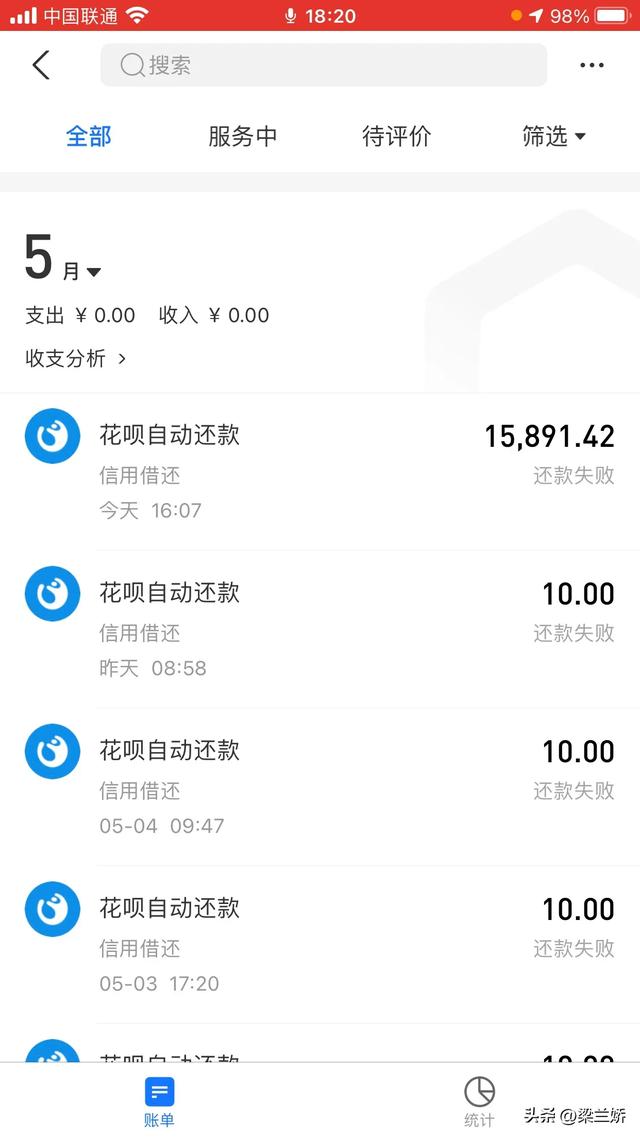Image resolution: width=640 pixels, height=1138 pixels.
Task: Expand the 筛选 filter dropdown
Action: 553,136
